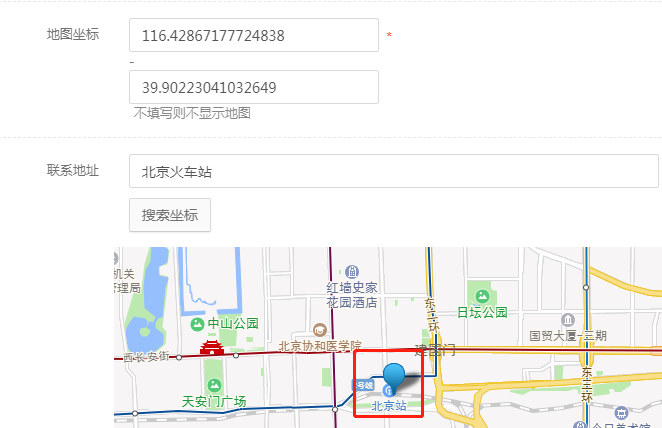
Task: Tap the 搜索坐标 button
Action: click(170, 214)
